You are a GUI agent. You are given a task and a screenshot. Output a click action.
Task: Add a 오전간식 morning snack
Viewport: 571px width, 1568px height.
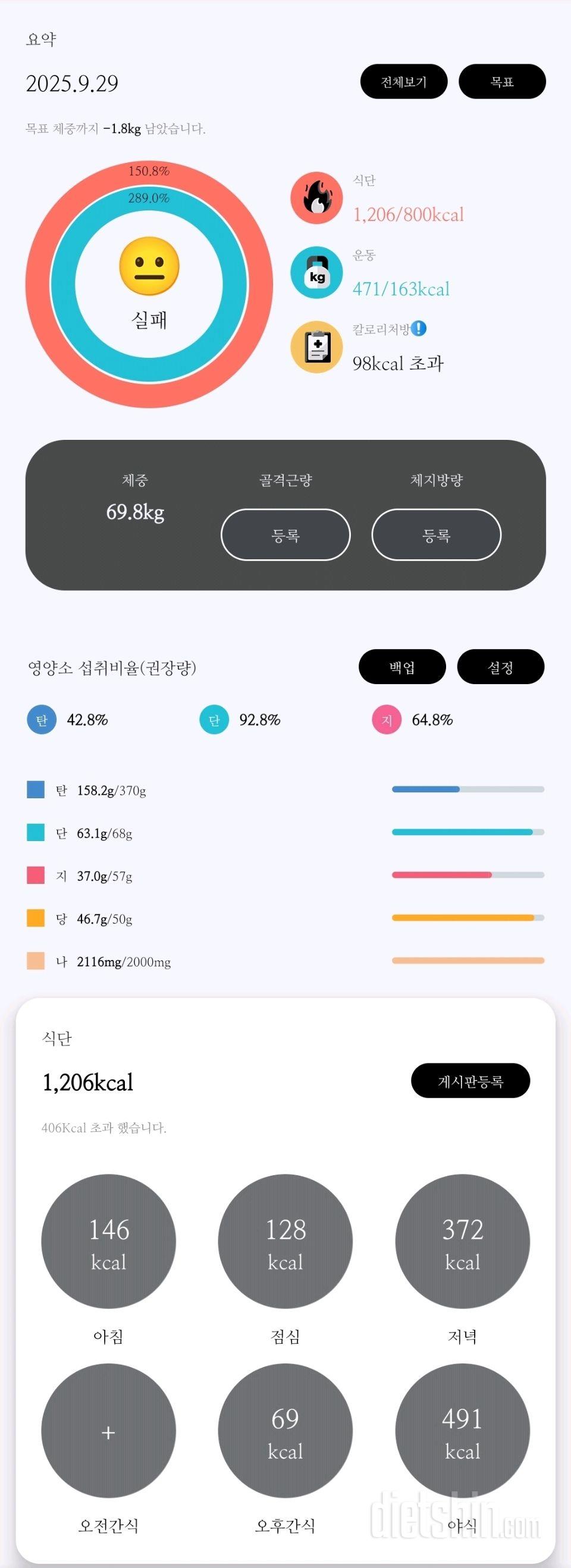(108, 1431)
